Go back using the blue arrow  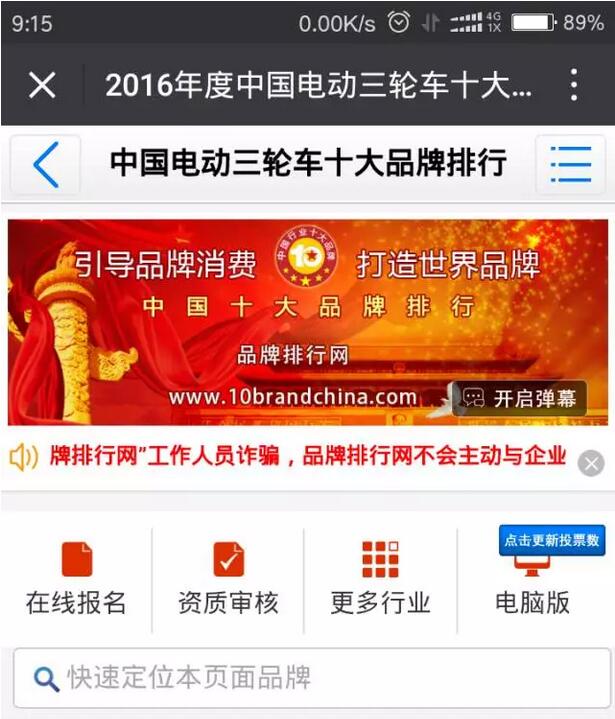point(45,164)
